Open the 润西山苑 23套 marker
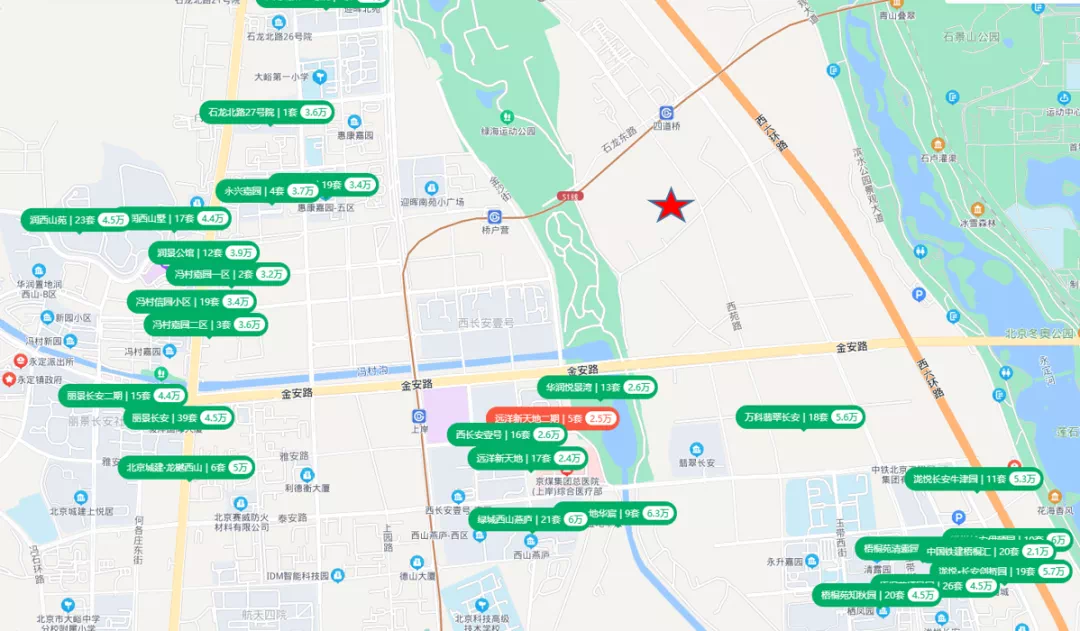 tap(62, 219)
